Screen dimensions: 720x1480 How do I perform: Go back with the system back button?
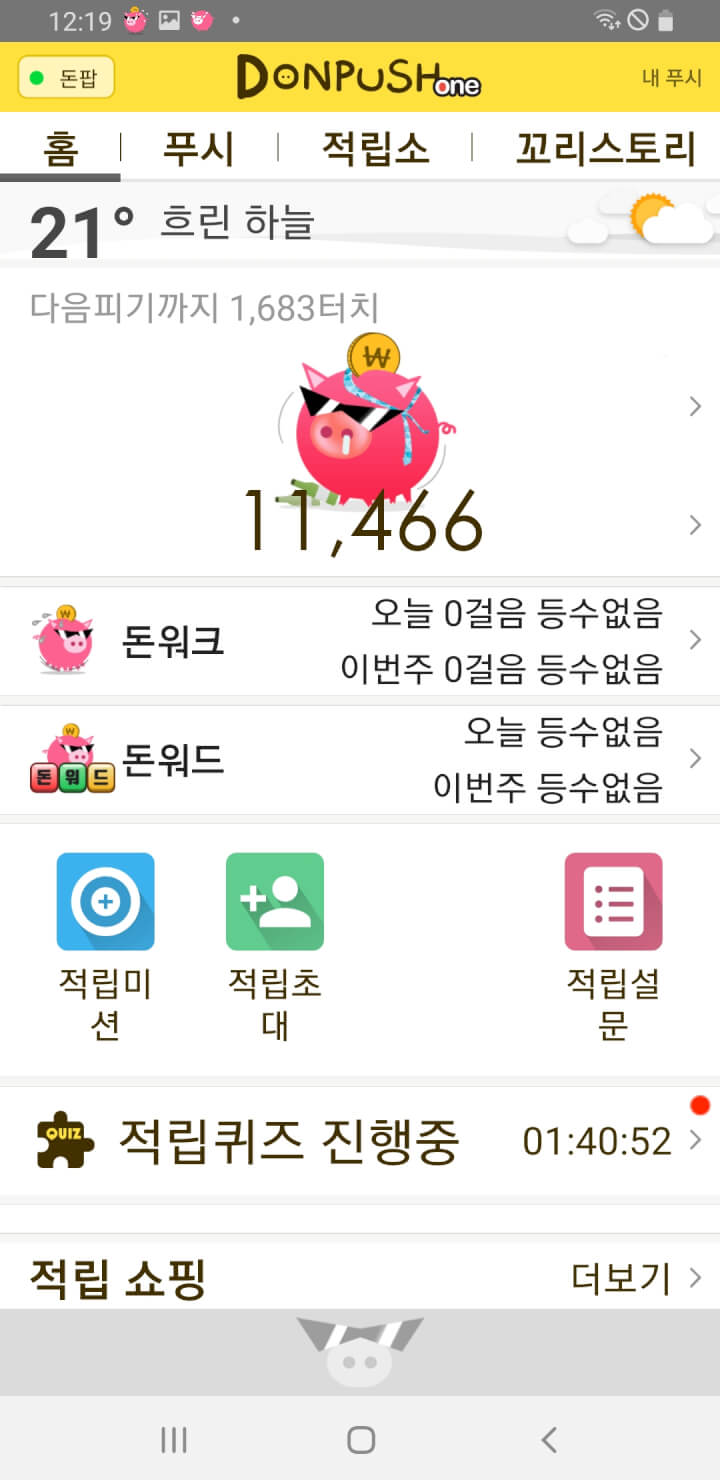[548, 1440]
